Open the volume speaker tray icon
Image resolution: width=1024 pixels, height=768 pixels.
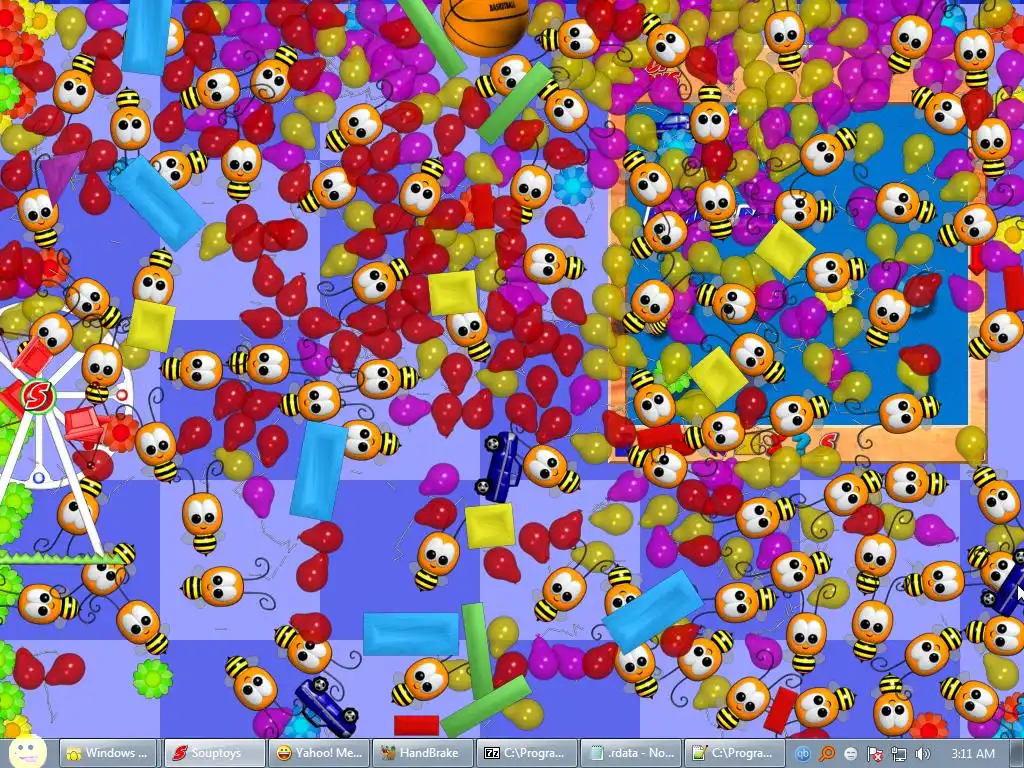pos(922,753)
